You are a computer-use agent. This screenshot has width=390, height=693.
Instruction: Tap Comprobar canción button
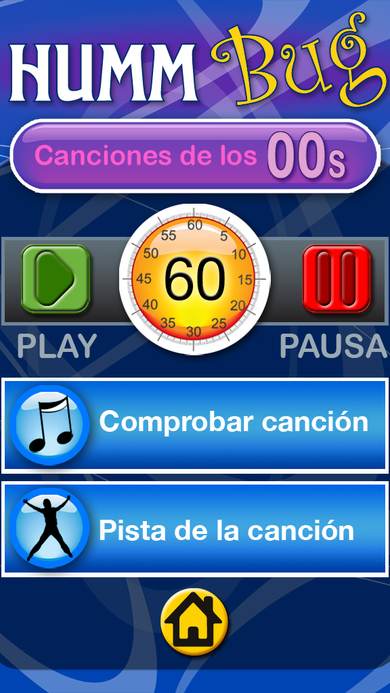pos(195,426)
